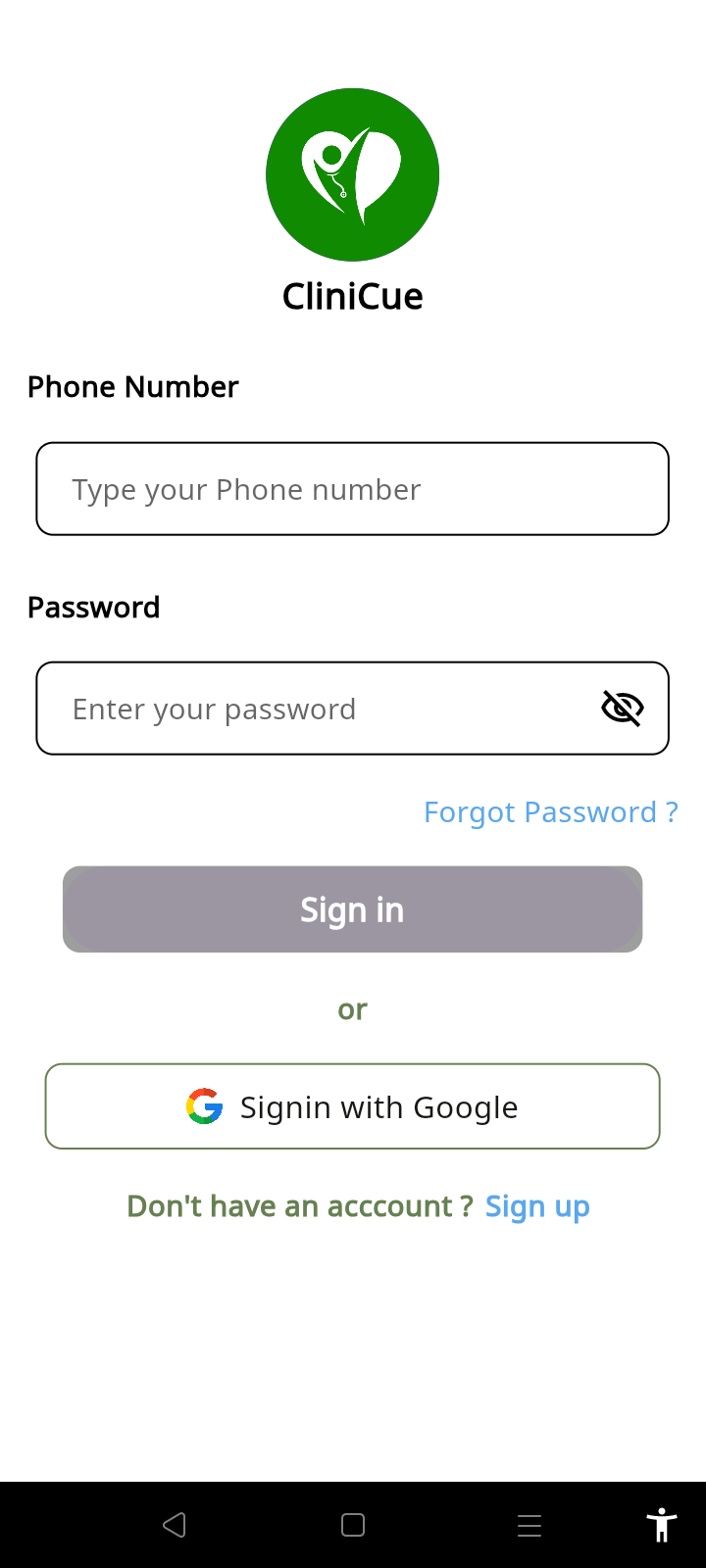706x1568 pixels.
Task: Tap the Enter your password field
Action: (314, 709)
